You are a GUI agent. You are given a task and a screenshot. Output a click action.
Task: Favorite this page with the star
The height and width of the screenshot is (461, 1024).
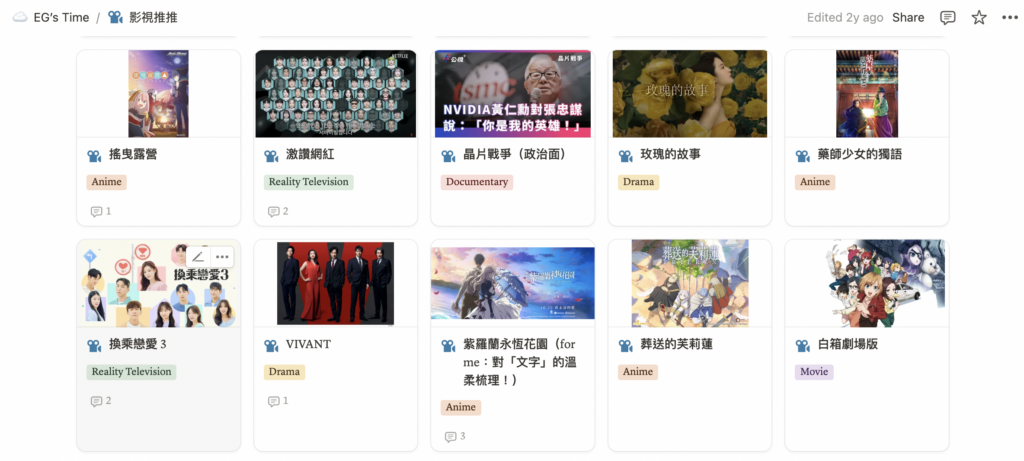pos(979,18)
